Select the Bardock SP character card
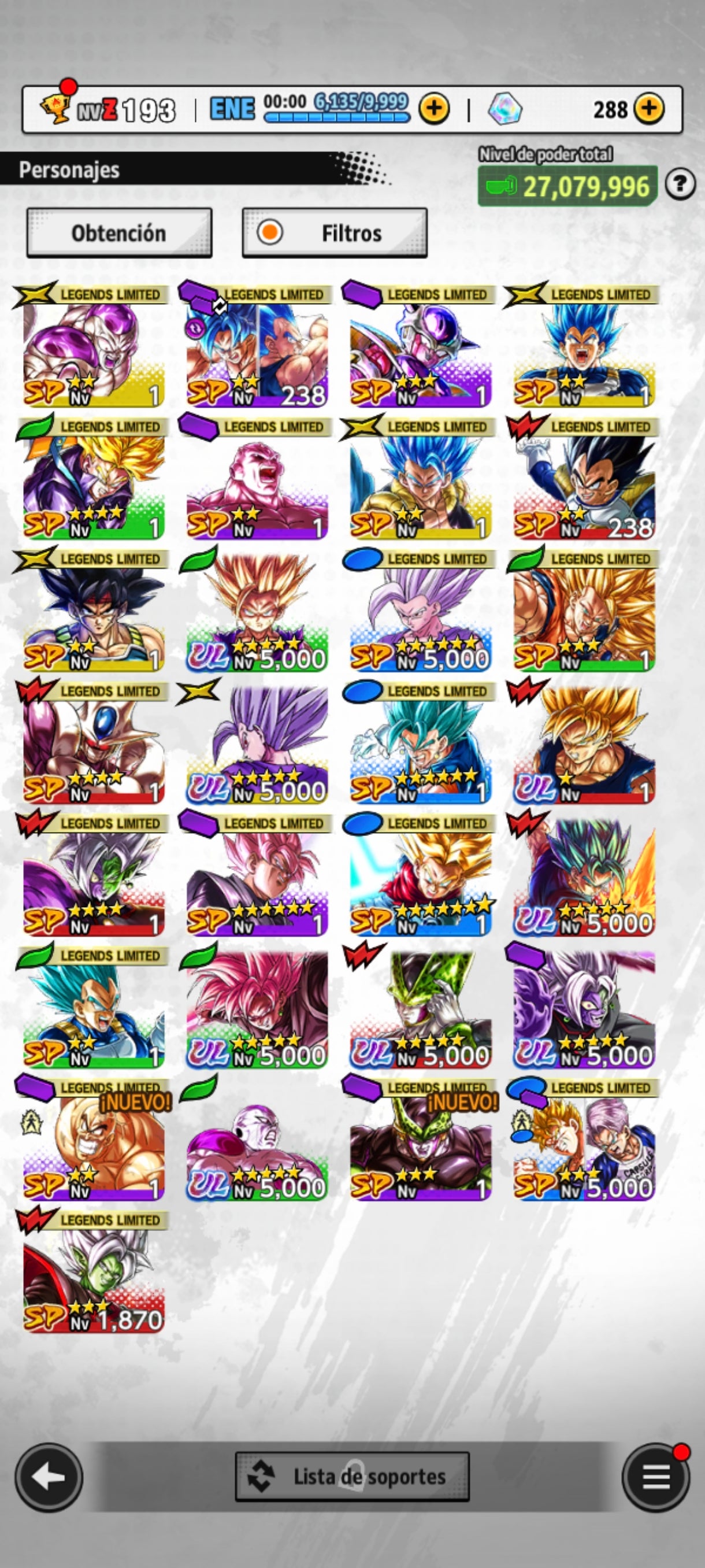 pos(94,617)
